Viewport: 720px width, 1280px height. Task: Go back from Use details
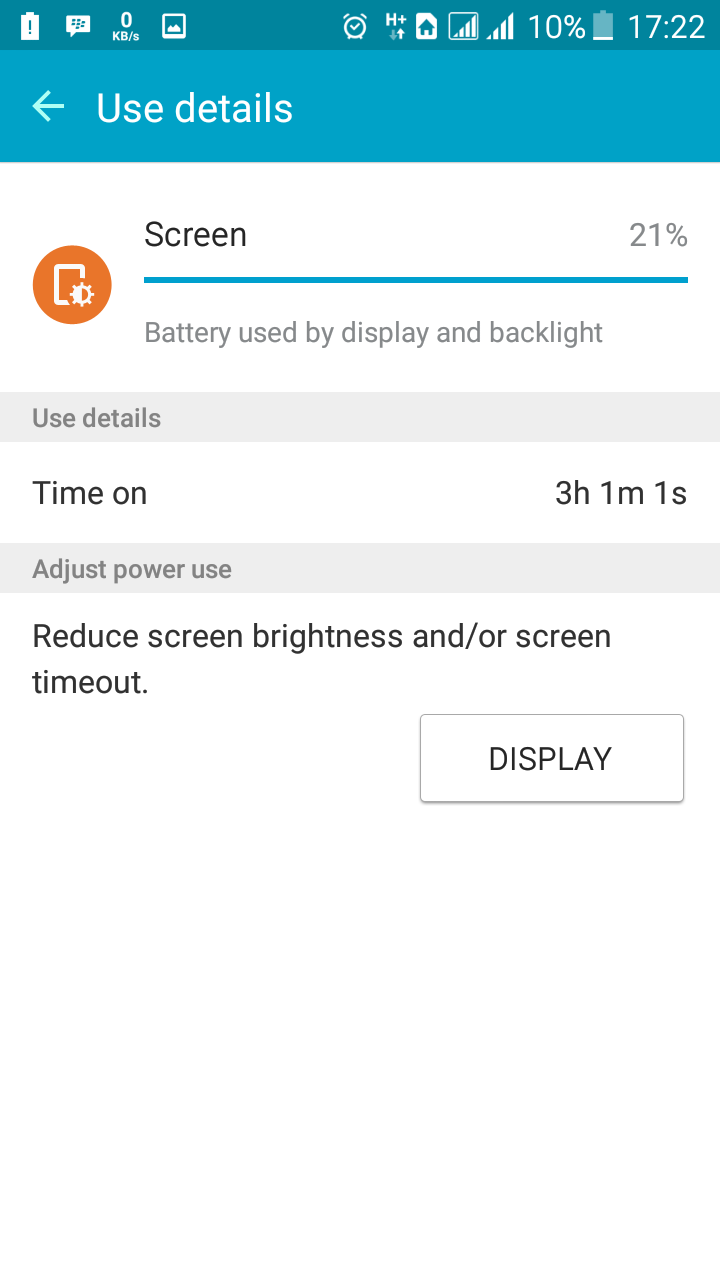click(48, 107)
